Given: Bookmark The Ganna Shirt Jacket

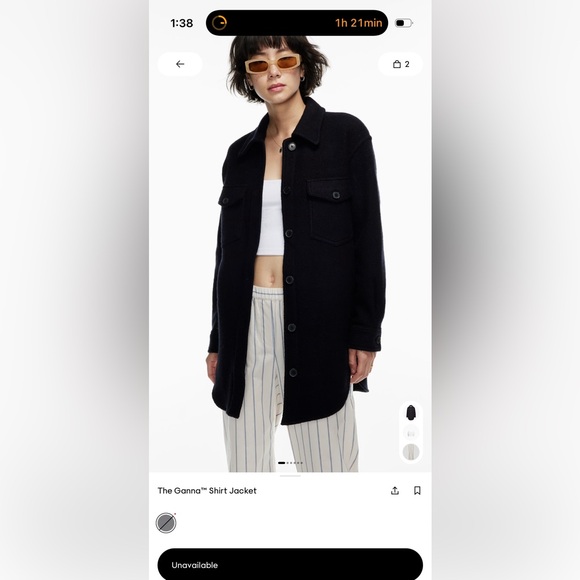Looking at the screenshot, I should (x=417, y=490).
